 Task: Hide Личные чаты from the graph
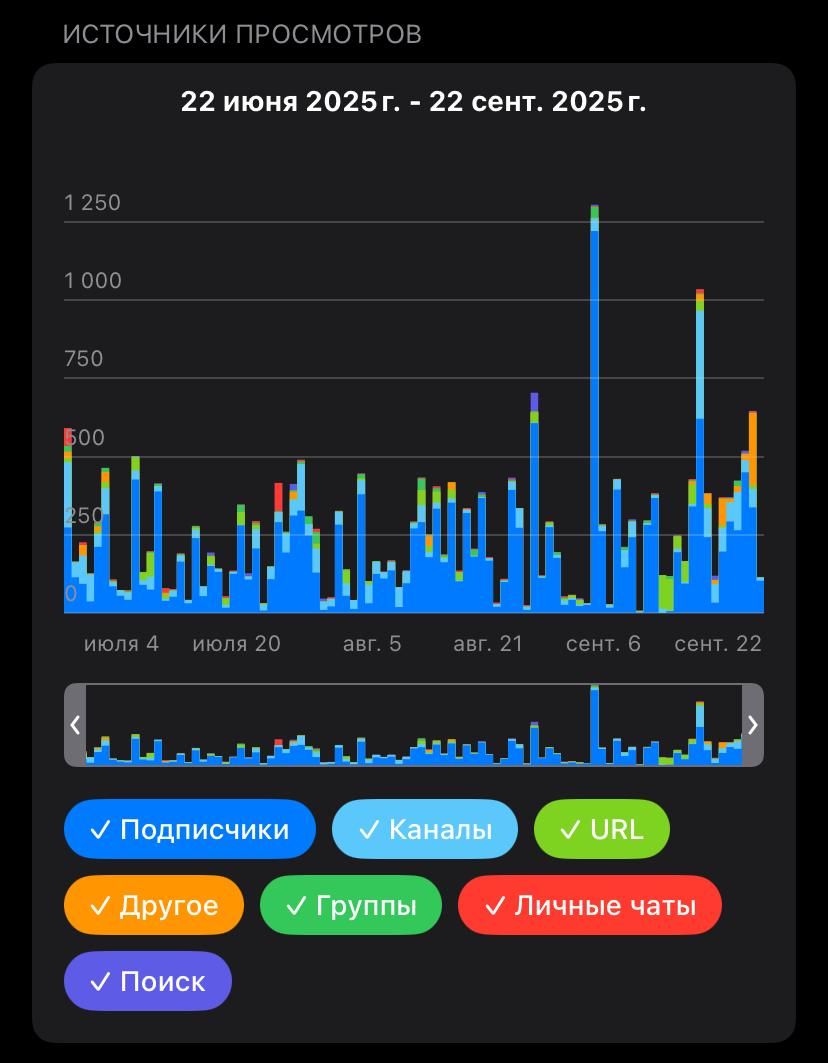click(x=589, y=905)
